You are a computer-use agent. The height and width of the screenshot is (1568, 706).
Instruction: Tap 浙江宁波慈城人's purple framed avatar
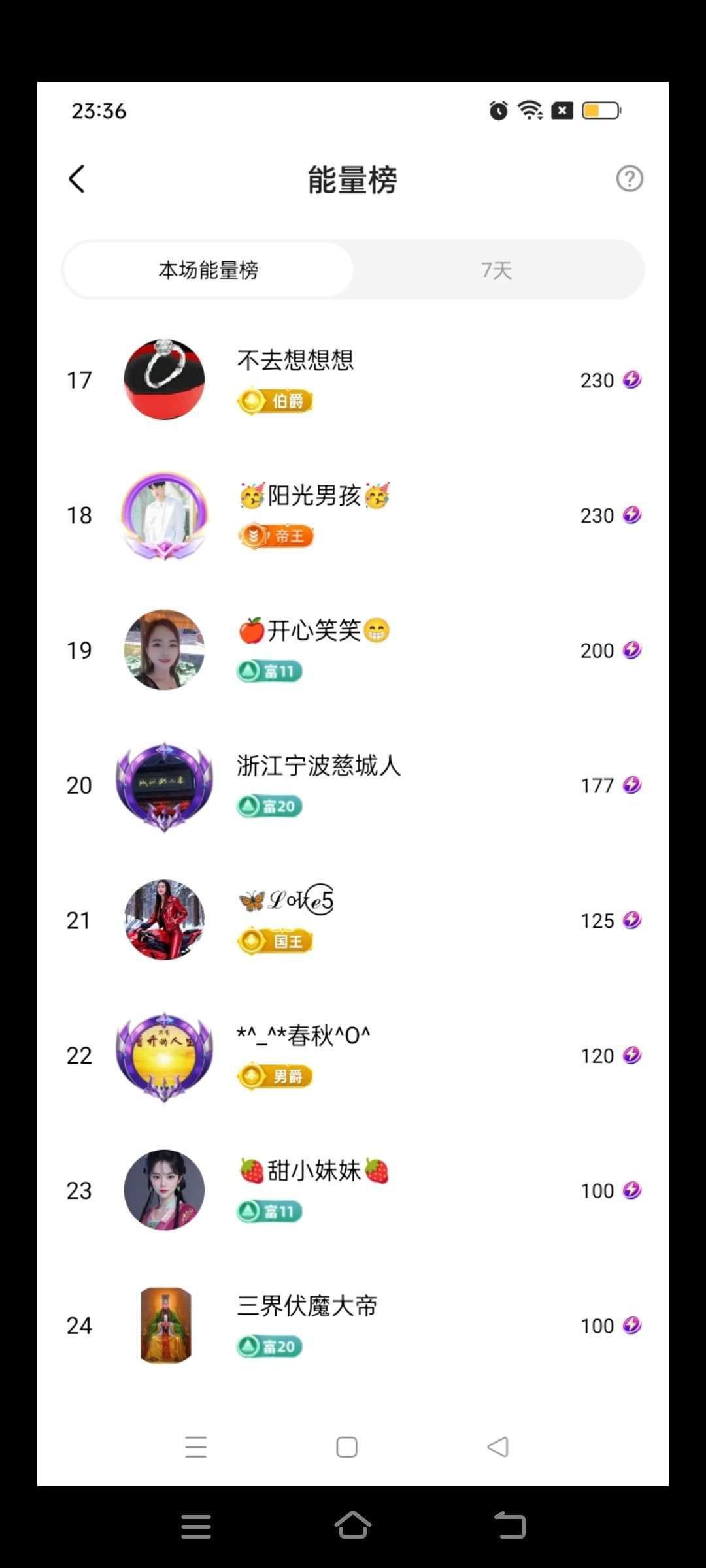click(x=164, y=785)
